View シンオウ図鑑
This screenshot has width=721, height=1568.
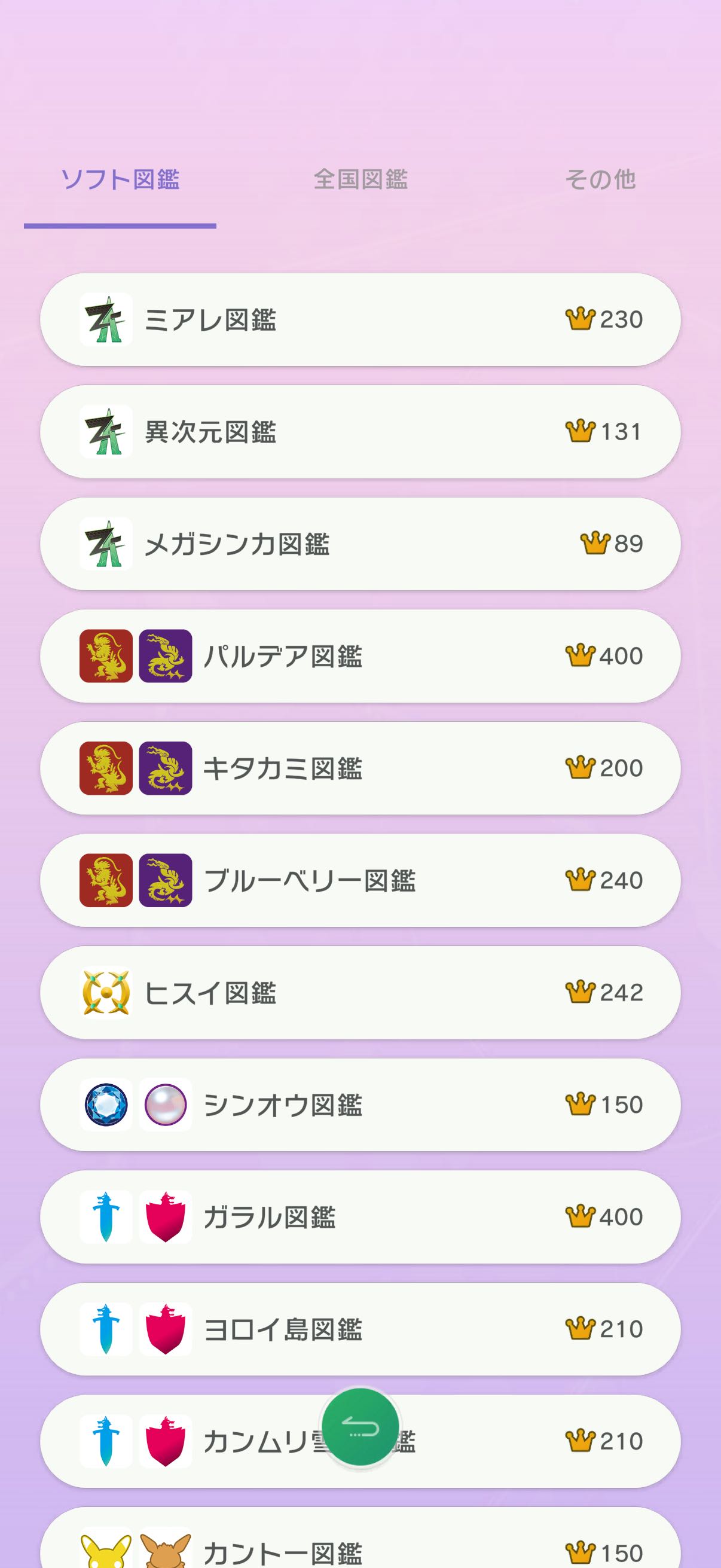[360, 1105]
